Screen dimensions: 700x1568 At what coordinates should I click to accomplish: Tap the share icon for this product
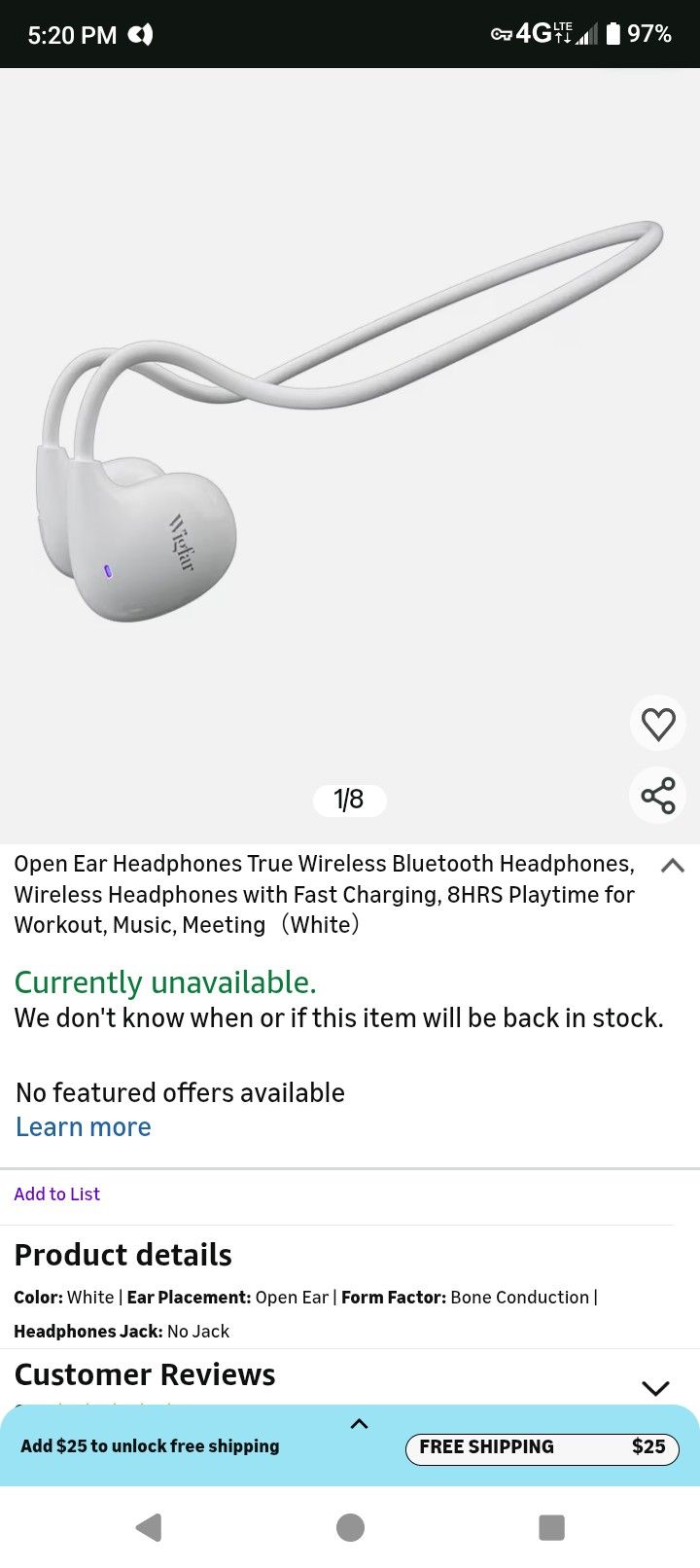(x=657, y=796)
